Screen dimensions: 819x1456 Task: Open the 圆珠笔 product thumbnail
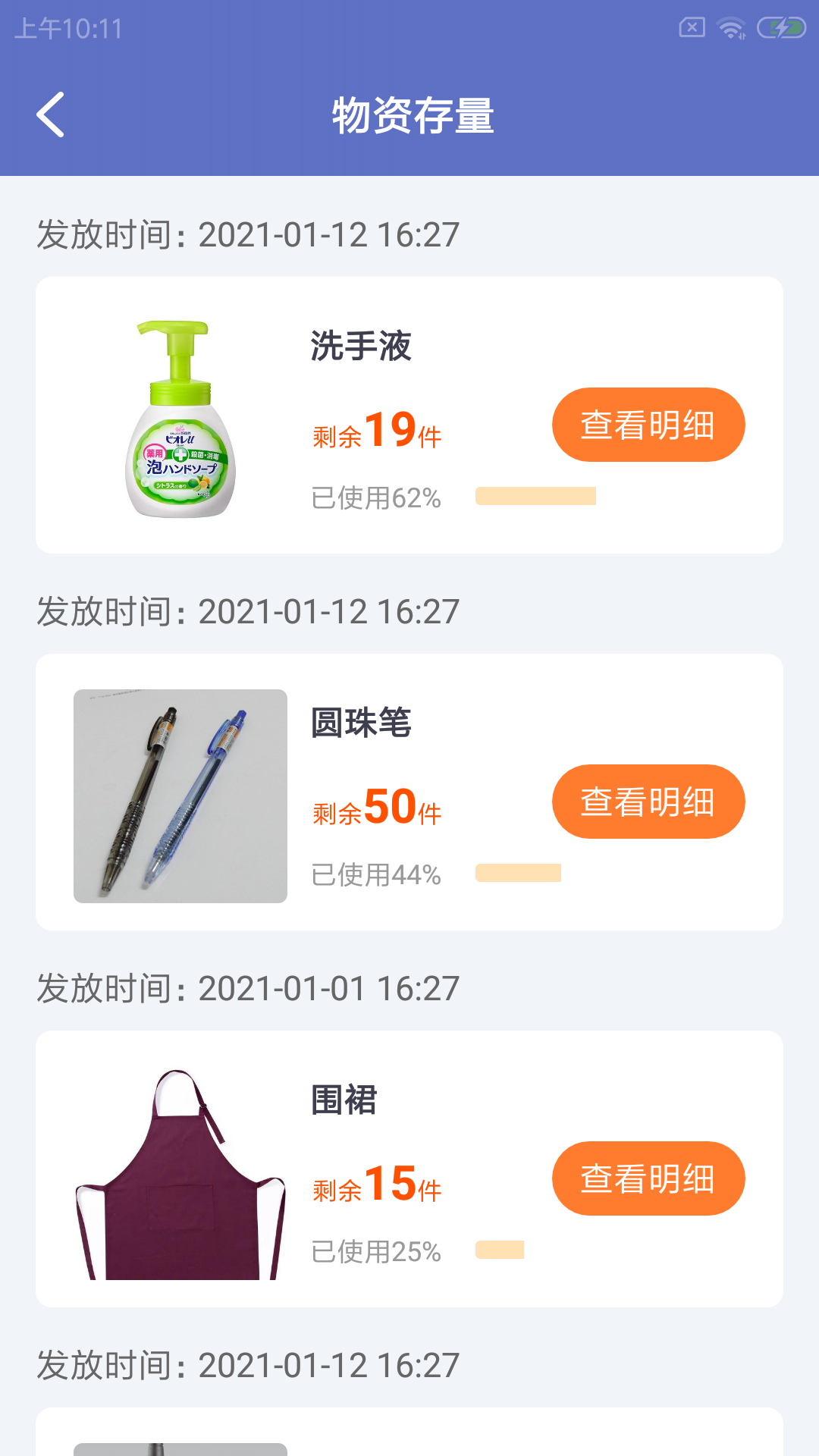pos(180,795)
